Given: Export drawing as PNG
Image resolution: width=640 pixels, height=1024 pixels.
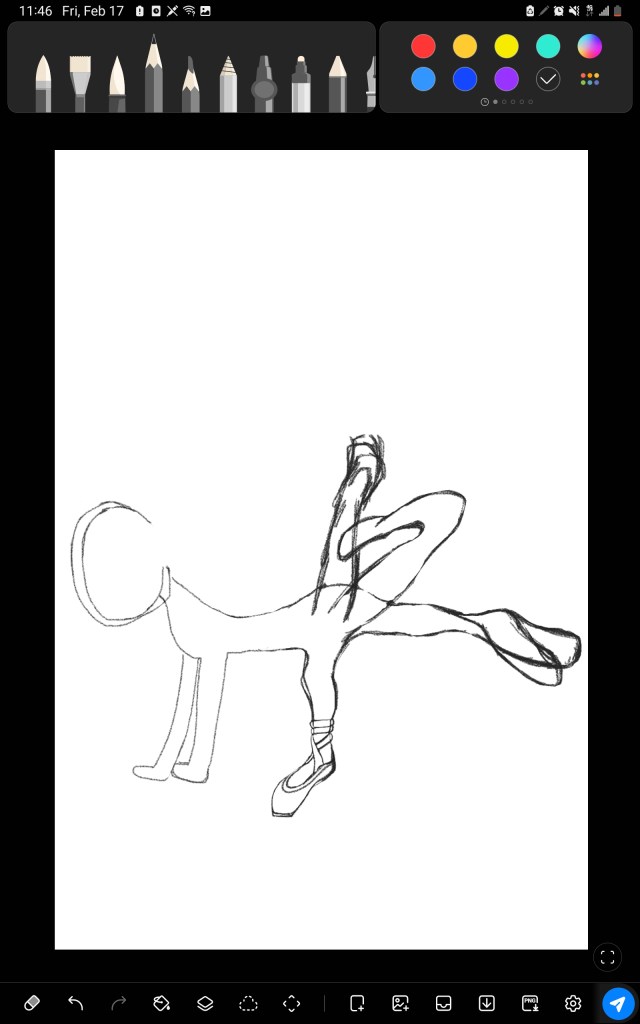Looking at the screenshot, I should coord(530,1002).
